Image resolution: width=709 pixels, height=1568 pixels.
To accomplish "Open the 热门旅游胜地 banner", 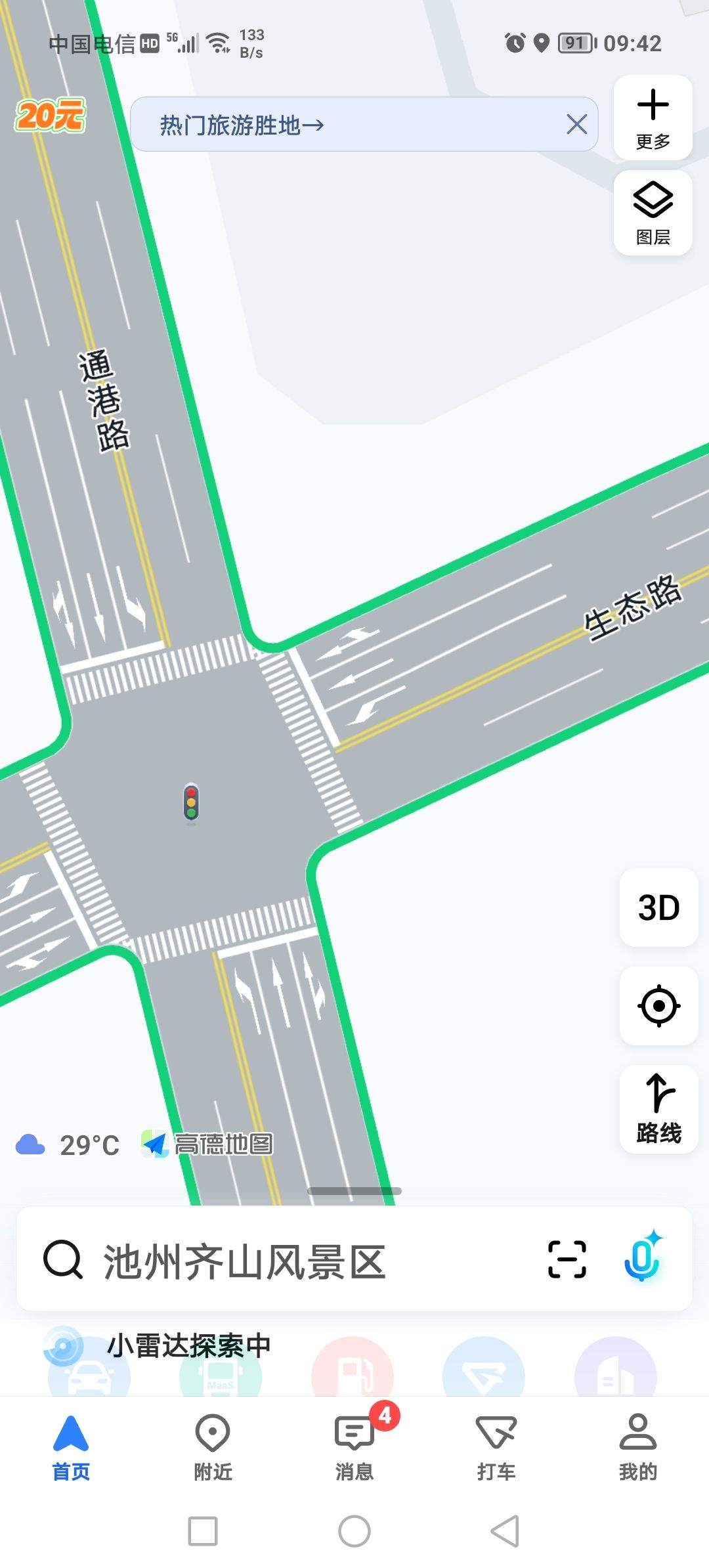I will tap(341, 125).
